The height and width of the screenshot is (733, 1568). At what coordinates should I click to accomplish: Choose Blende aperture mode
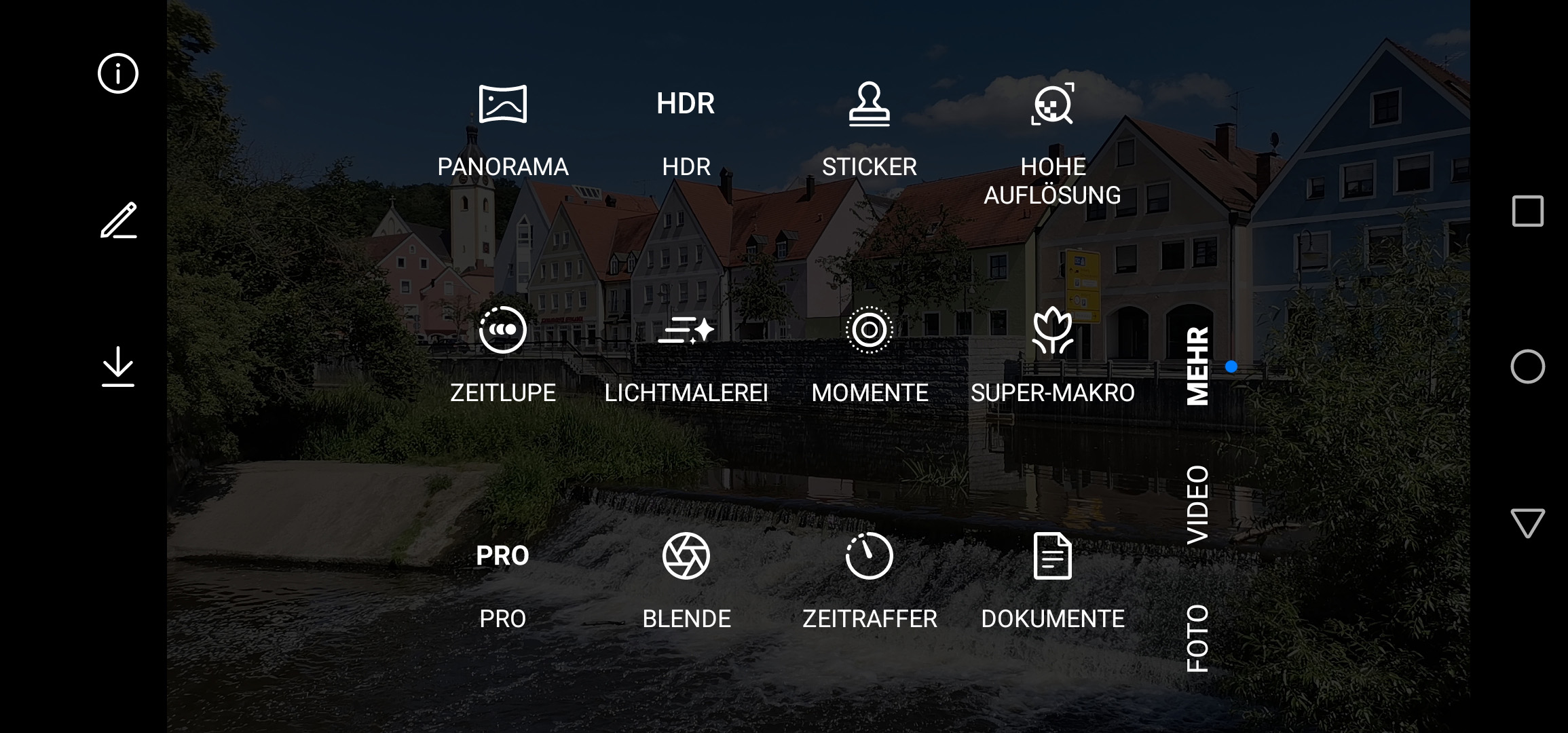[x=686, y=580]
